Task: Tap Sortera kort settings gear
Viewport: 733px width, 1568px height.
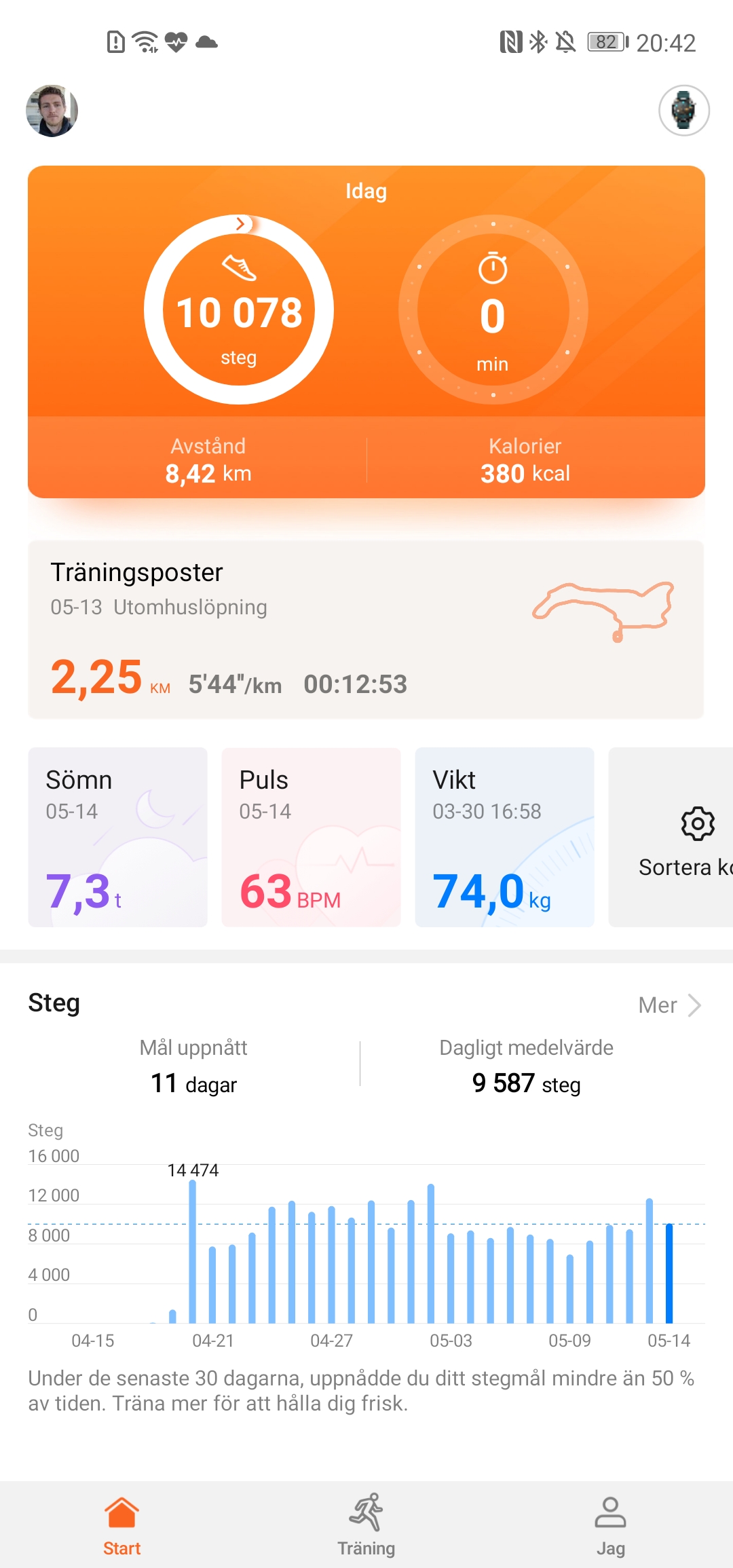Action: pos(697,825)
